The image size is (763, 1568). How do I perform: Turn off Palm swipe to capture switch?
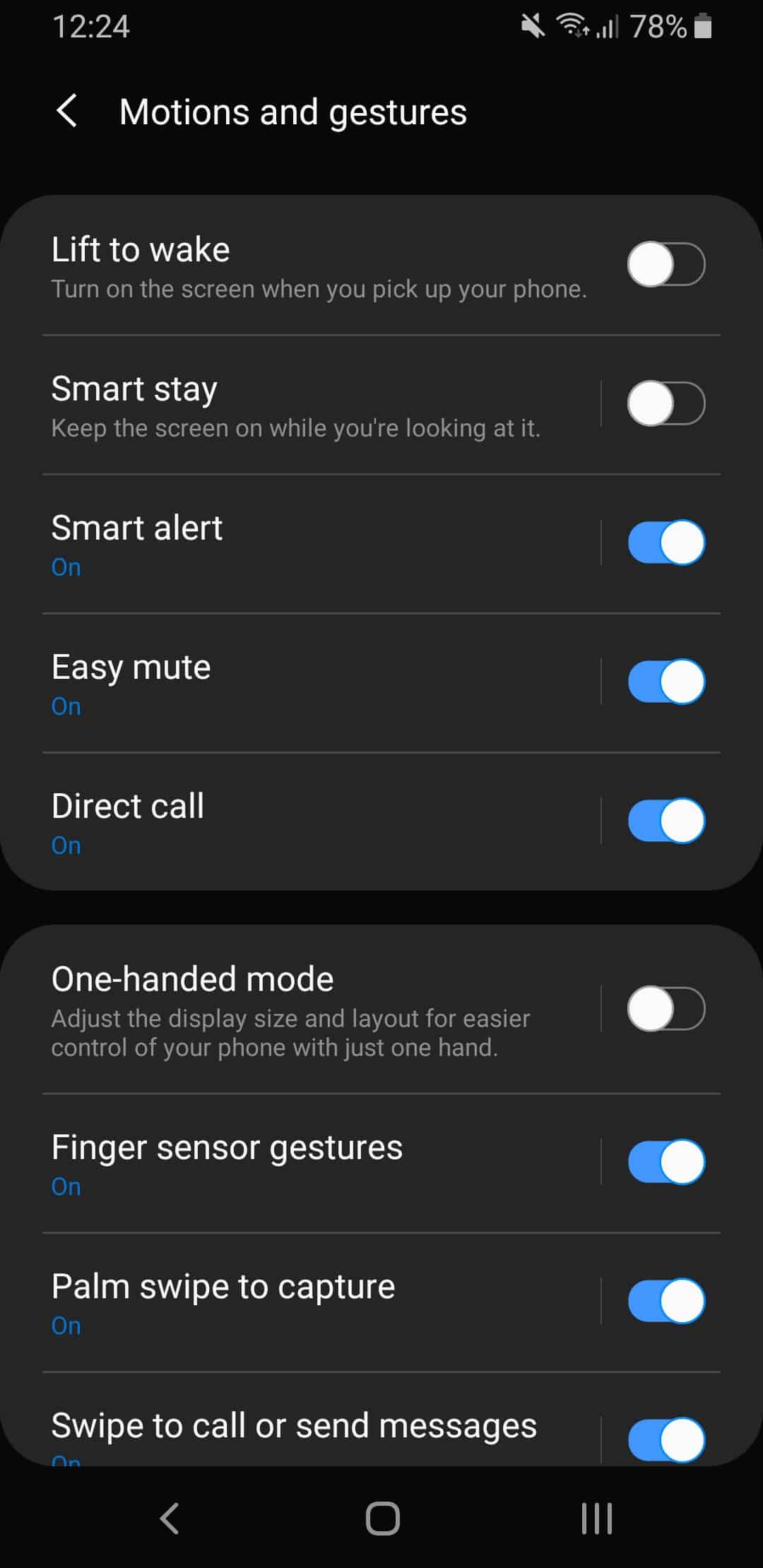(x=666, y=1300)
